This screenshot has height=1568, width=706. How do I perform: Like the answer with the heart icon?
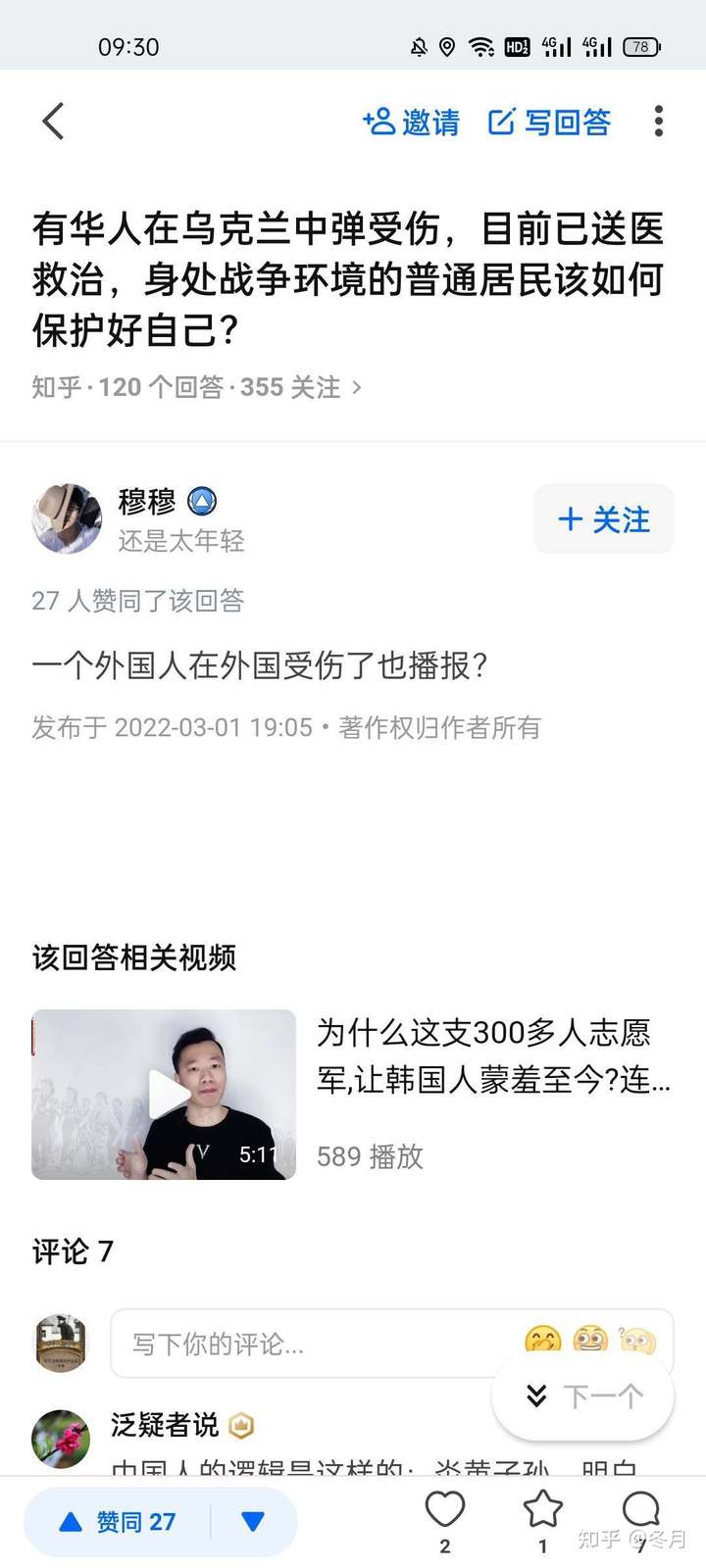[x=444, y=1510]
